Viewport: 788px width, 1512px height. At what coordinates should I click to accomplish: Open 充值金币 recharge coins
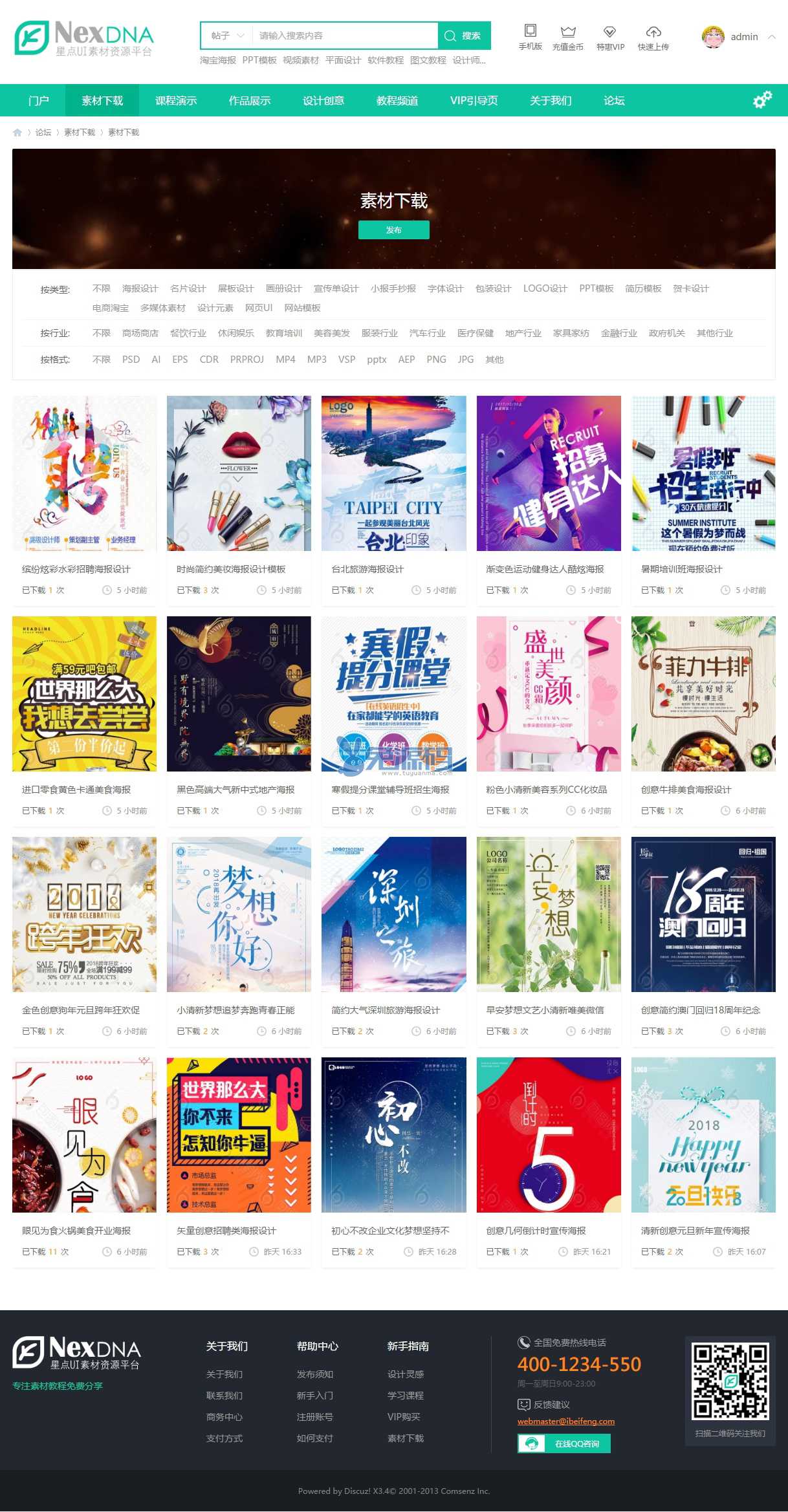click(x=567, y=37)
